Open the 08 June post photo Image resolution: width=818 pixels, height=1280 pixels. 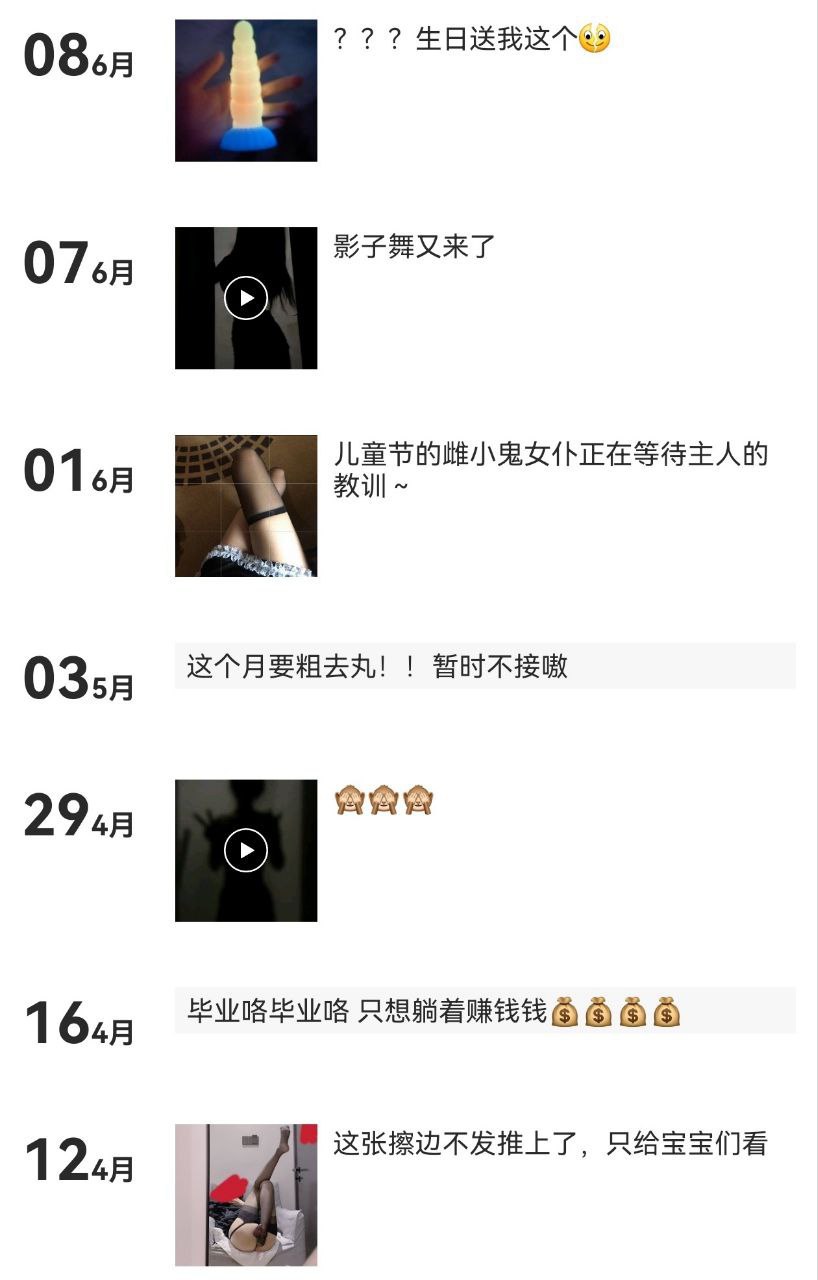coord(246,90)
